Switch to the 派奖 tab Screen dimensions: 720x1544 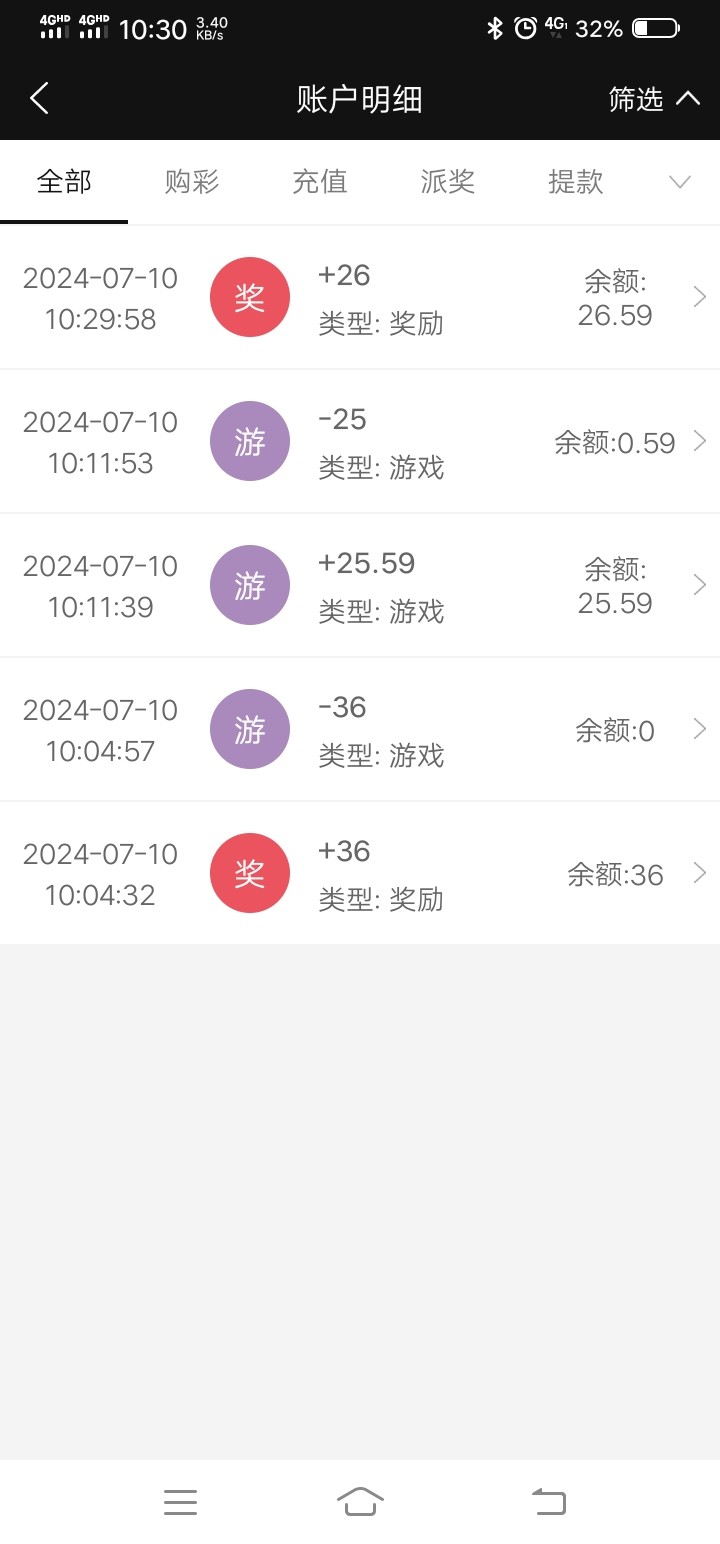click(447, 181)
